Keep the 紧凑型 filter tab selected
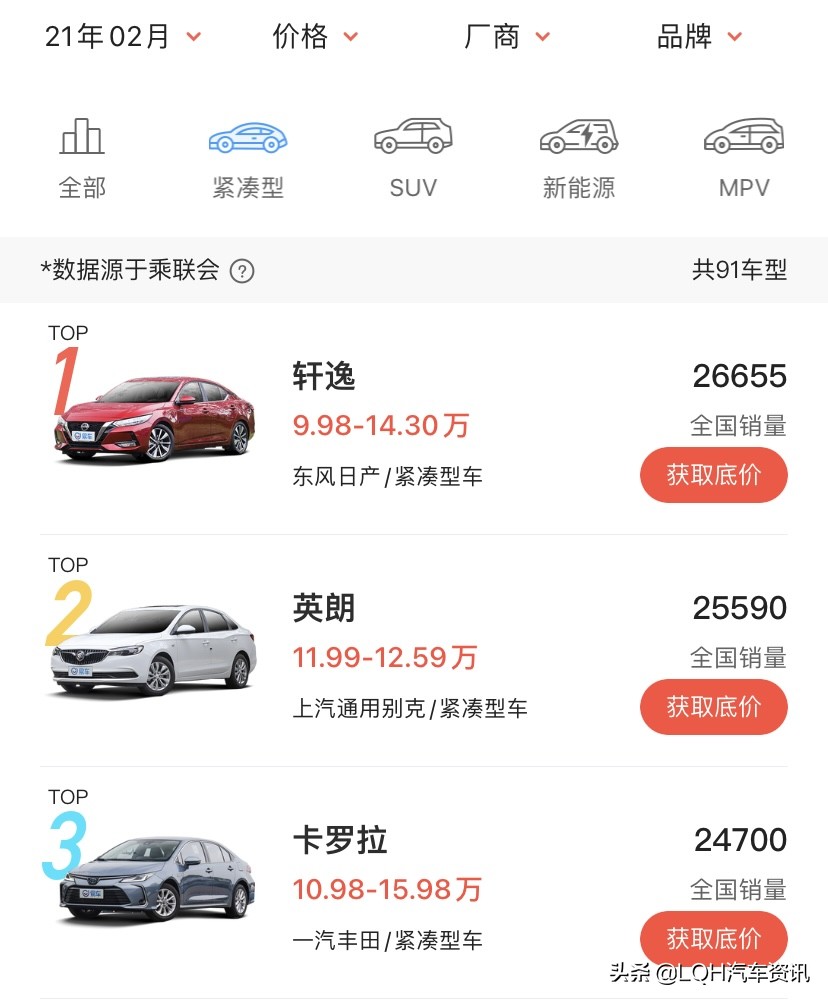Image resolution: width=828 pixels, height=1002 pixels. coord(247,155)
